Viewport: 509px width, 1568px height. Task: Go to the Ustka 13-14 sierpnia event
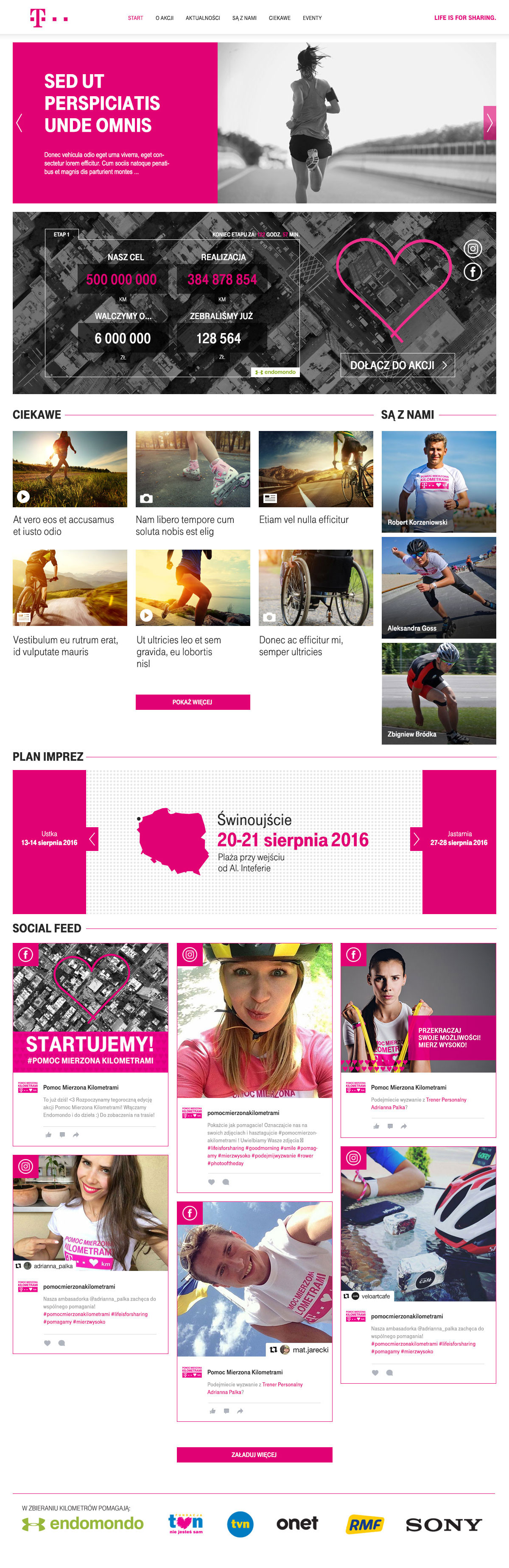click(x=92, y=839)
